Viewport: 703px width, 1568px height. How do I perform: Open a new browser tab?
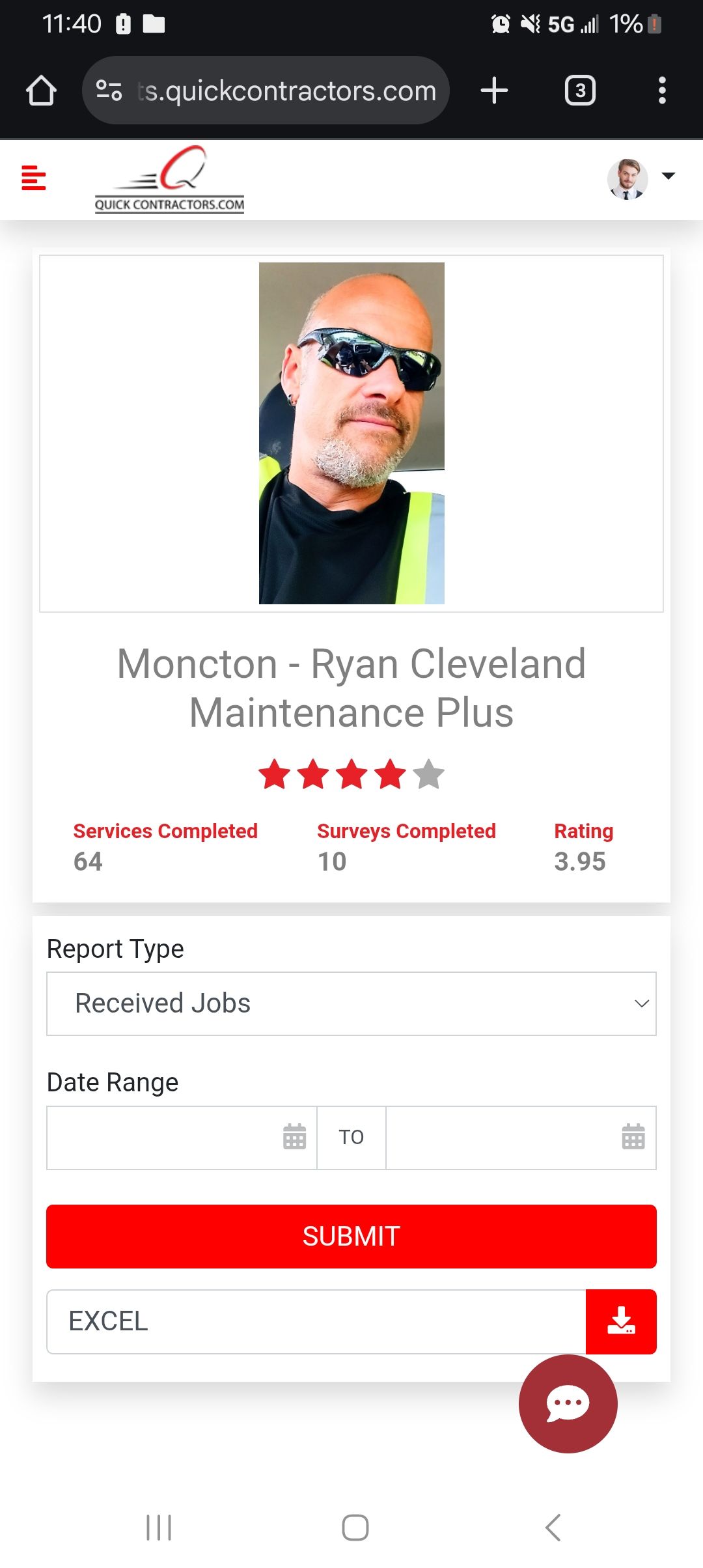click(x=494, y=91)
